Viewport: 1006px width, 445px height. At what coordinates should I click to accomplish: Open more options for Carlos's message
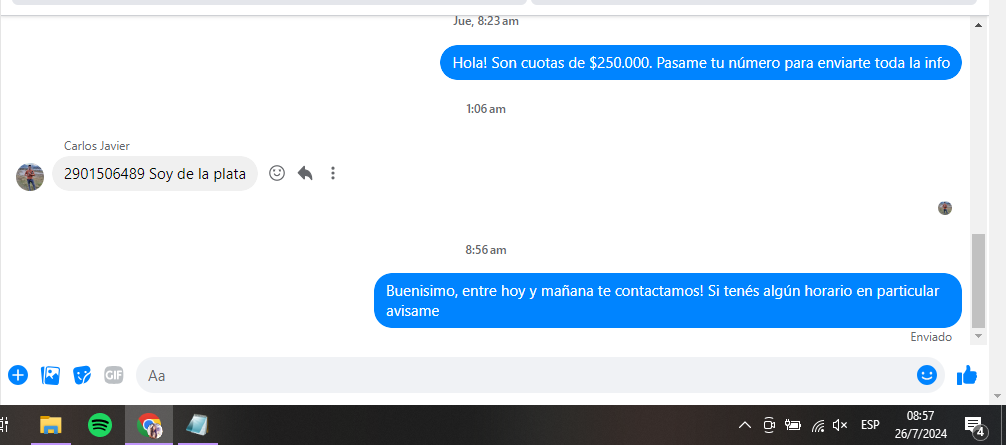click(333, 173)
